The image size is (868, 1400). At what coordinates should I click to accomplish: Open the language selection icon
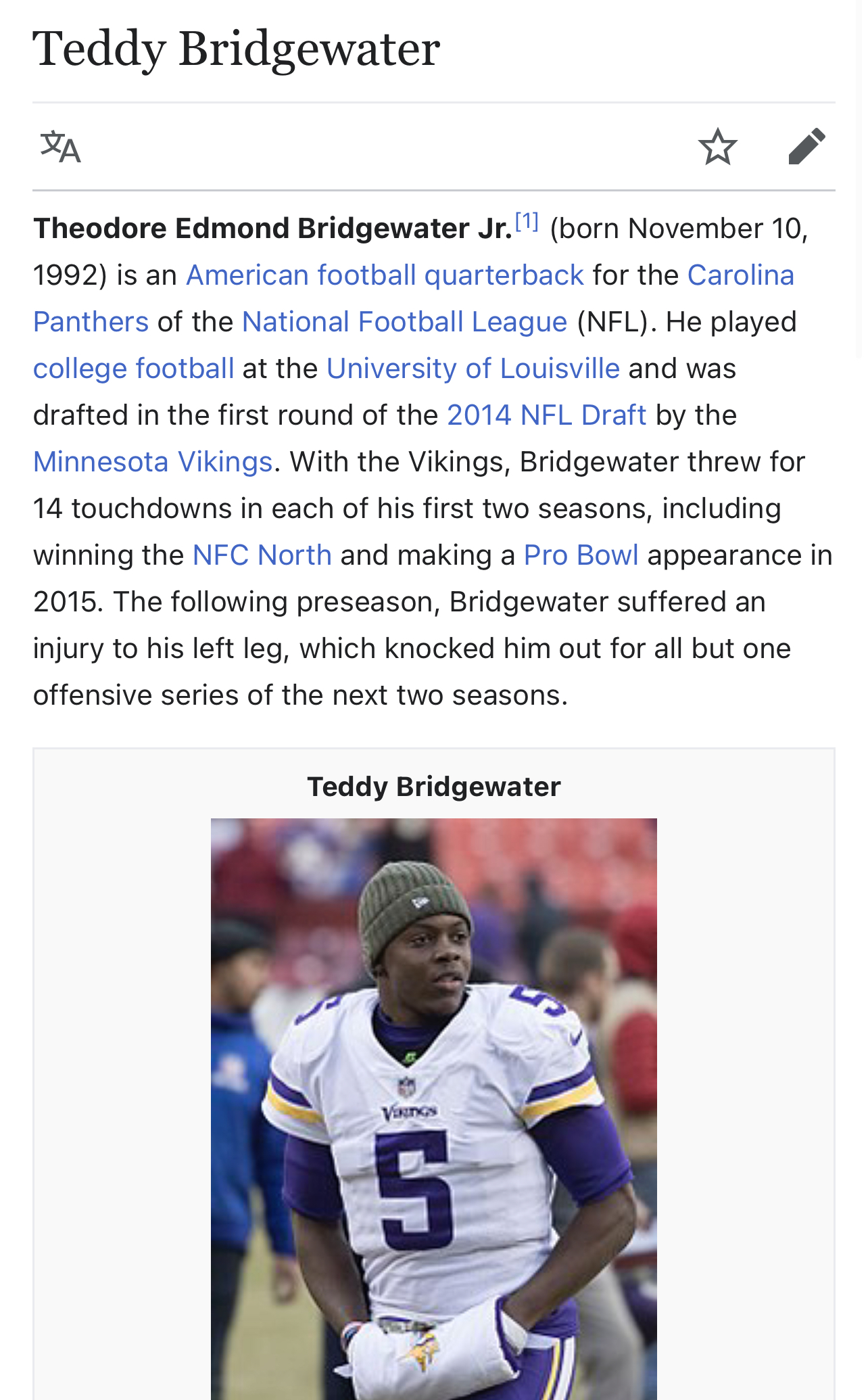coord(61,147)
